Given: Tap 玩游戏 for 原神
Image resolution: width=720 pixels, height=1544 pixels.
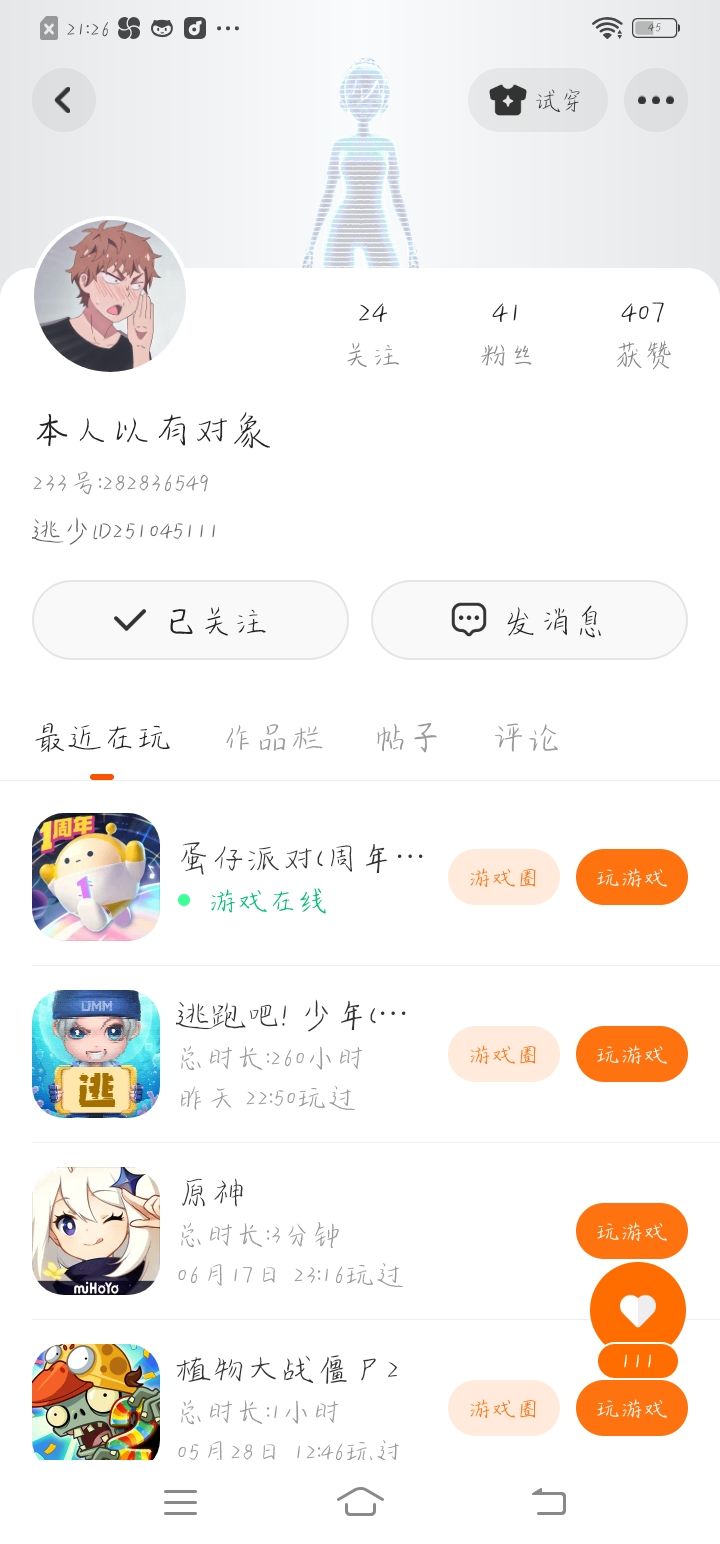Looking at the screenshot, I should pyautogui.click(x=631, y=1231).
